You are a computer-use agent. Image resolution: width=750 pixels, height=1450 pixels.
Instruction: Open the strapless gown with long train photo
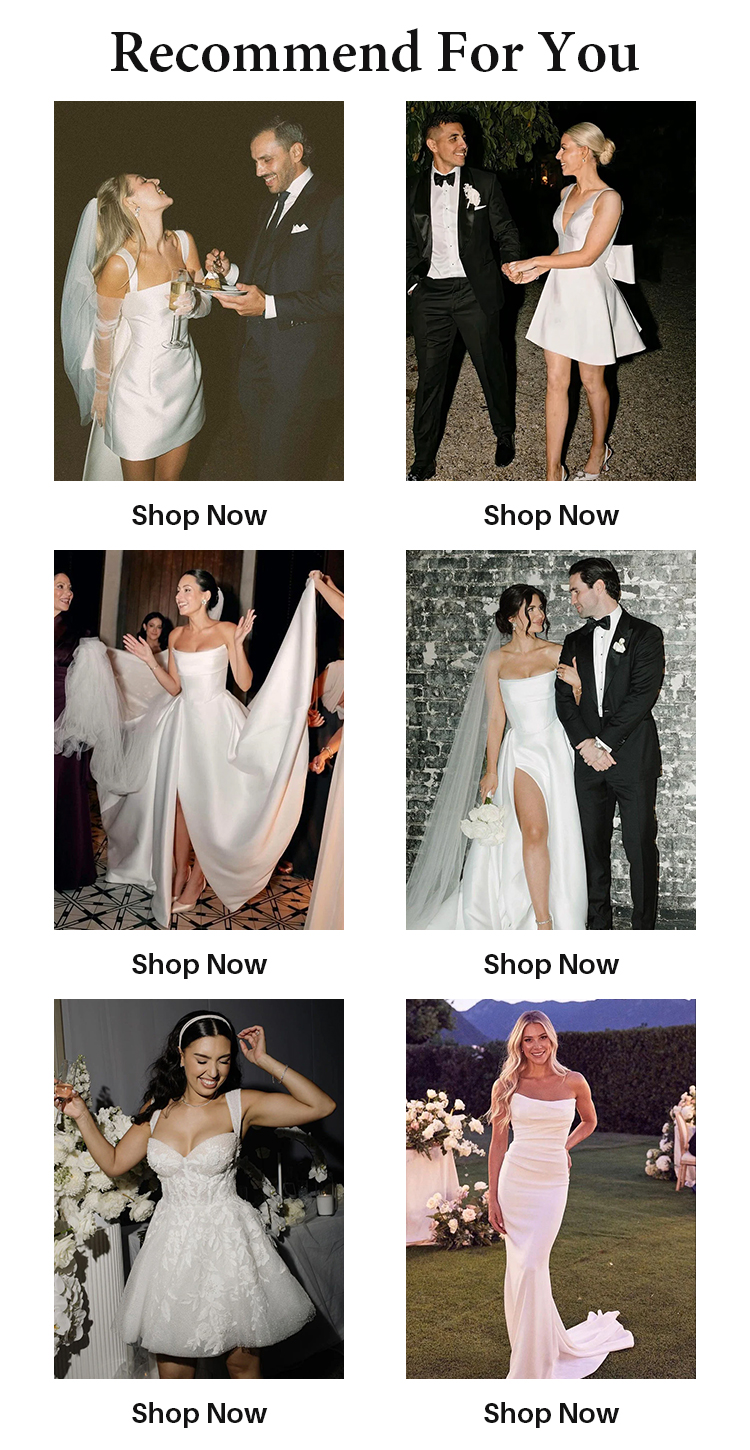click(199, 739)
